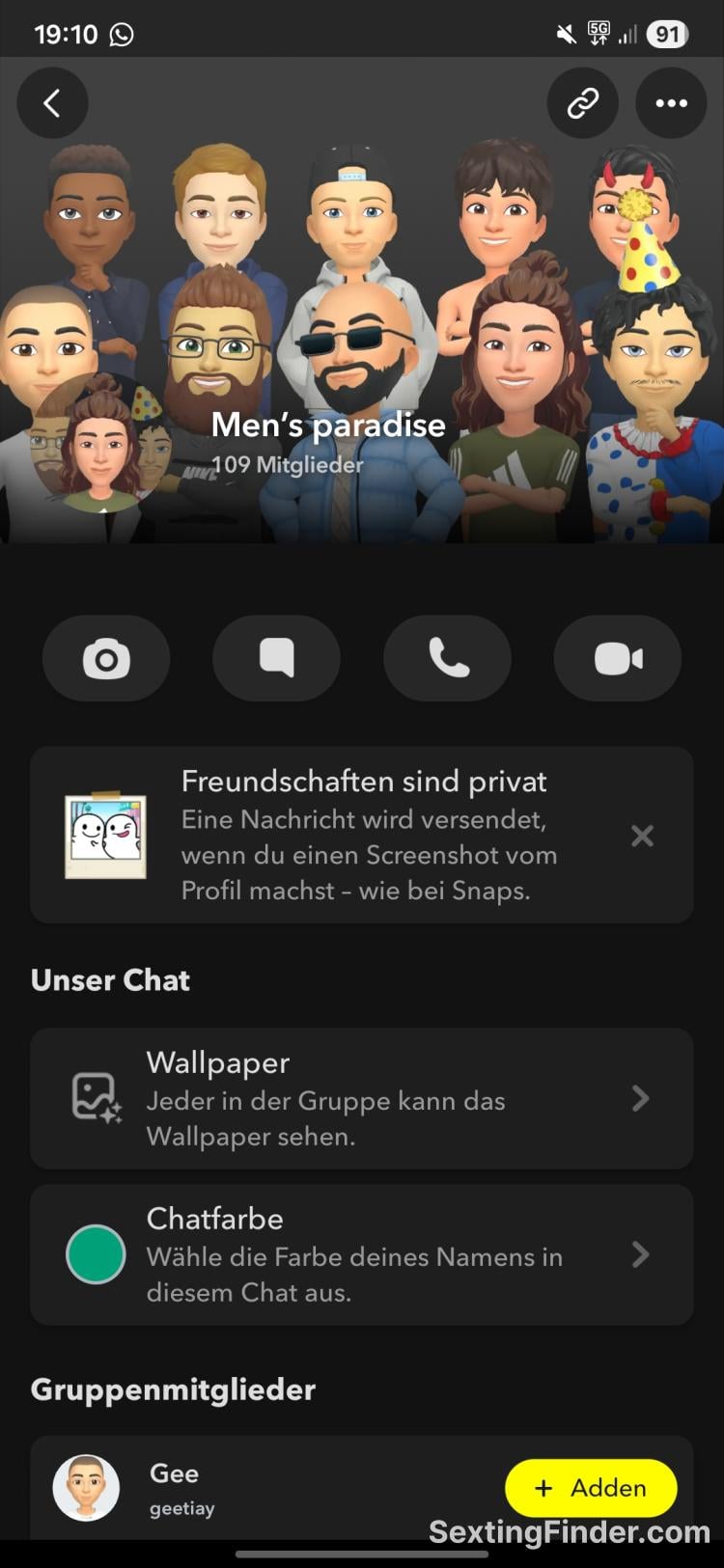The width and height of the screenshot is (724, 1568).
Task: Open Gee's profile in the member list
Action: tap(174, 1486)
